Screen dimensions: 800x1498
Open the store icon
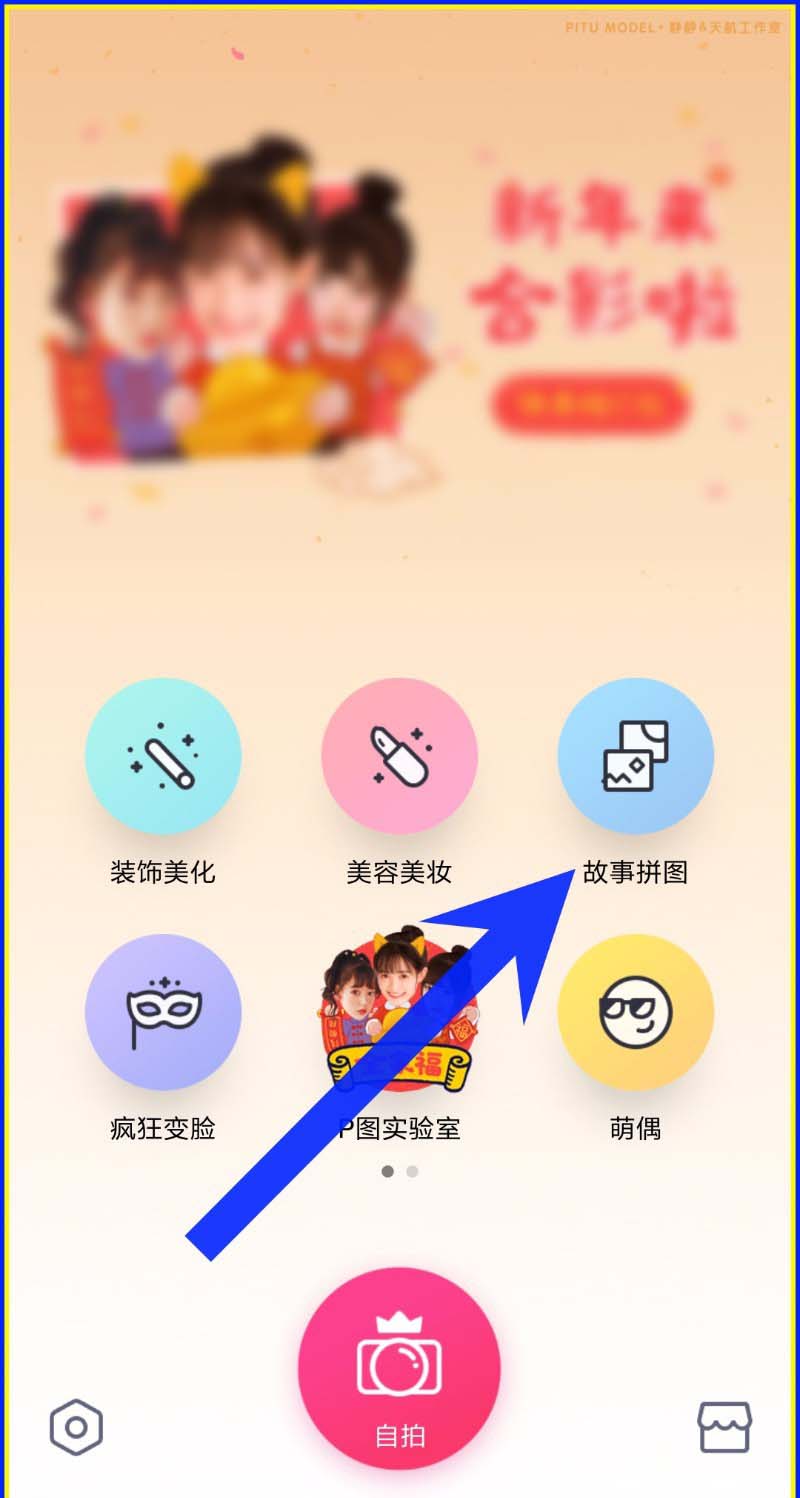click(724, 1427)
